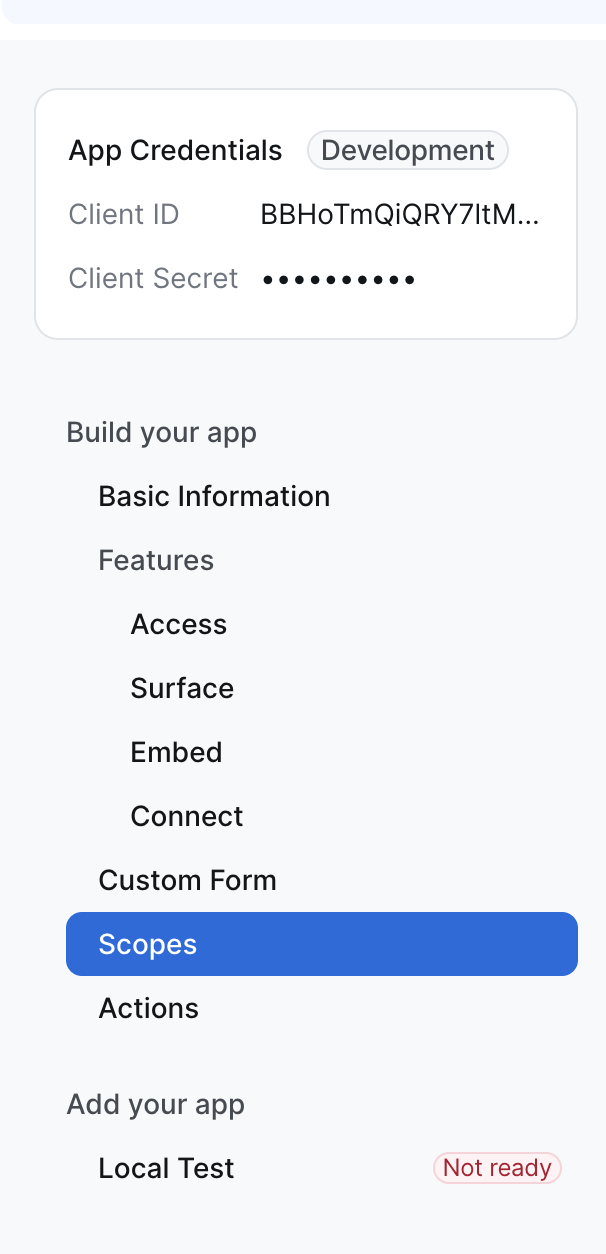Open Basic Information section
Image resolution: width=606 pixels, height=1254 pixels.
pyautogui.click(x=214, y=497)
